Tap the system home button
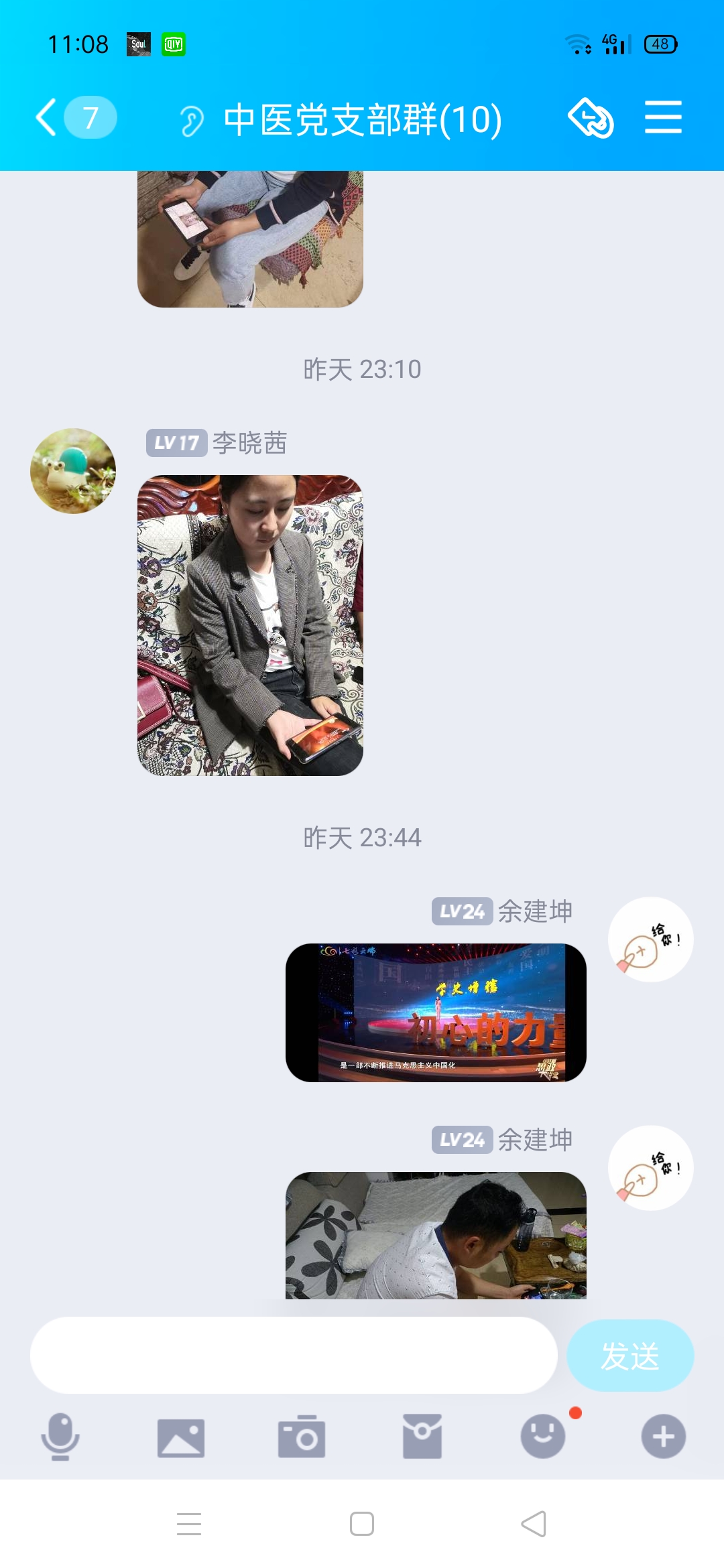Screen dimensions: 724x1568 click(362, 1524)
